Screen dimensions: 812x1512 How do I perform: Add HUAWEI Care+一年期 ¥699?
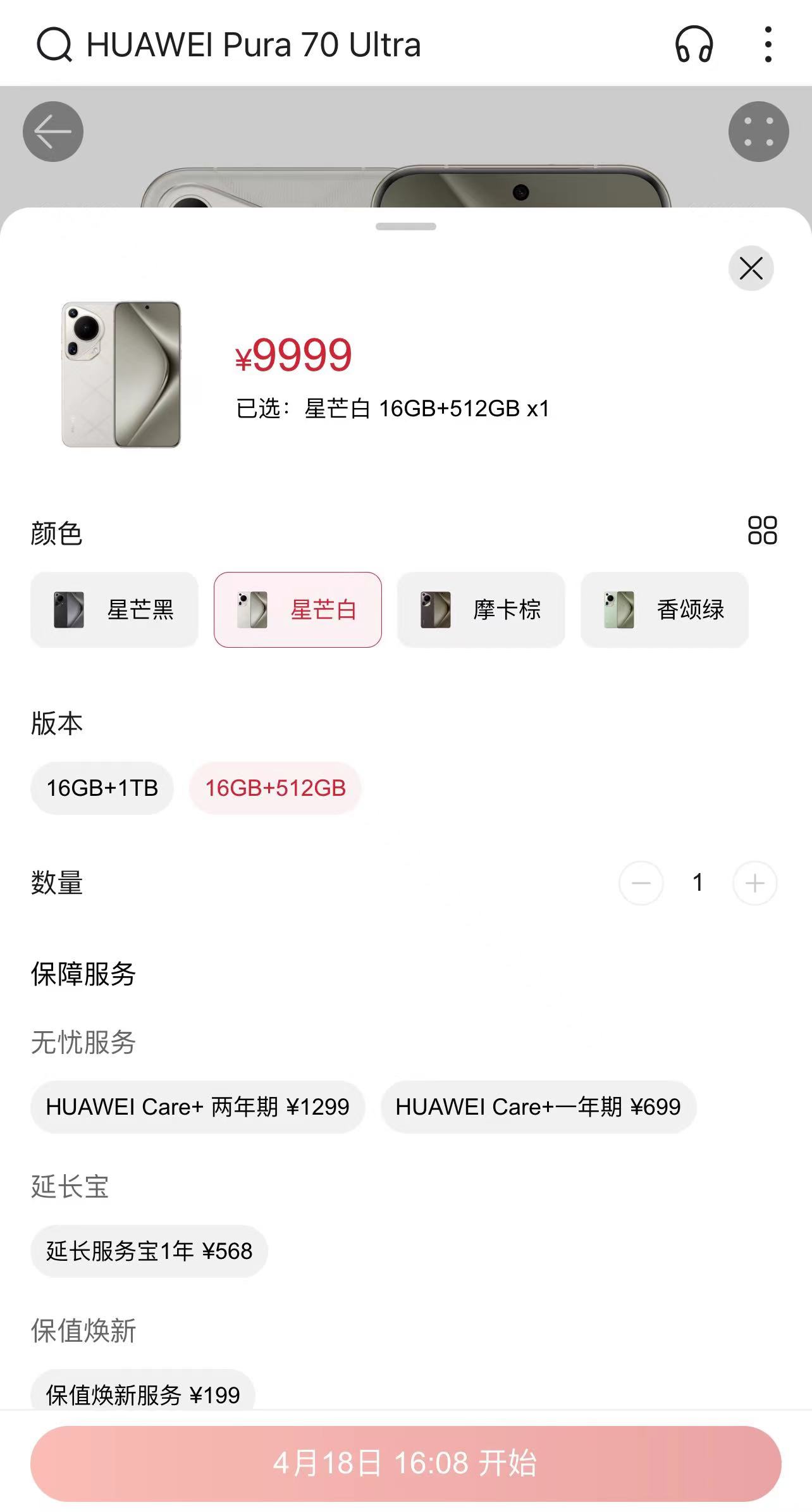click(538, 1106)
